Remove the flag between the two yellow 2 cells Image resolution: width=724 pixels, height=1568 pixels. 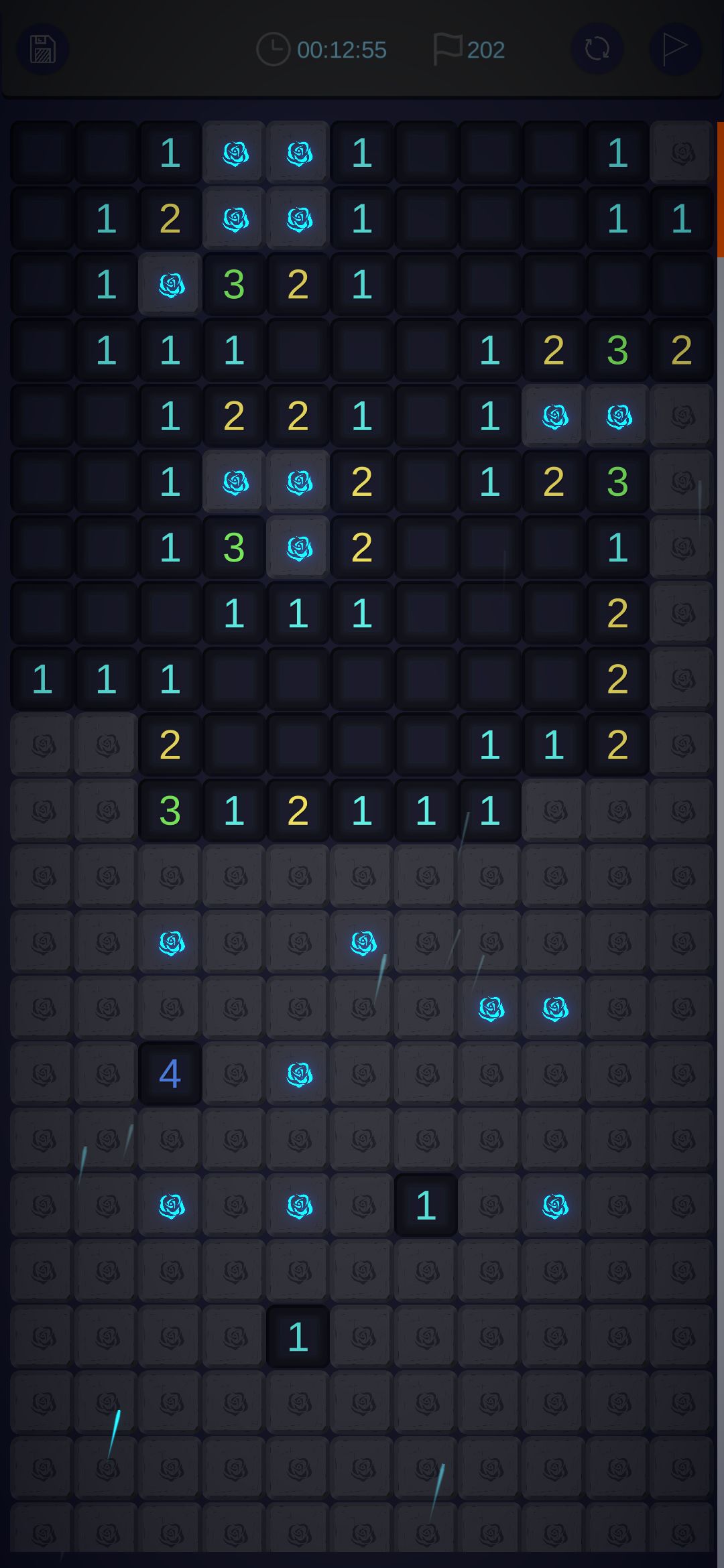[x=297, y=481]
